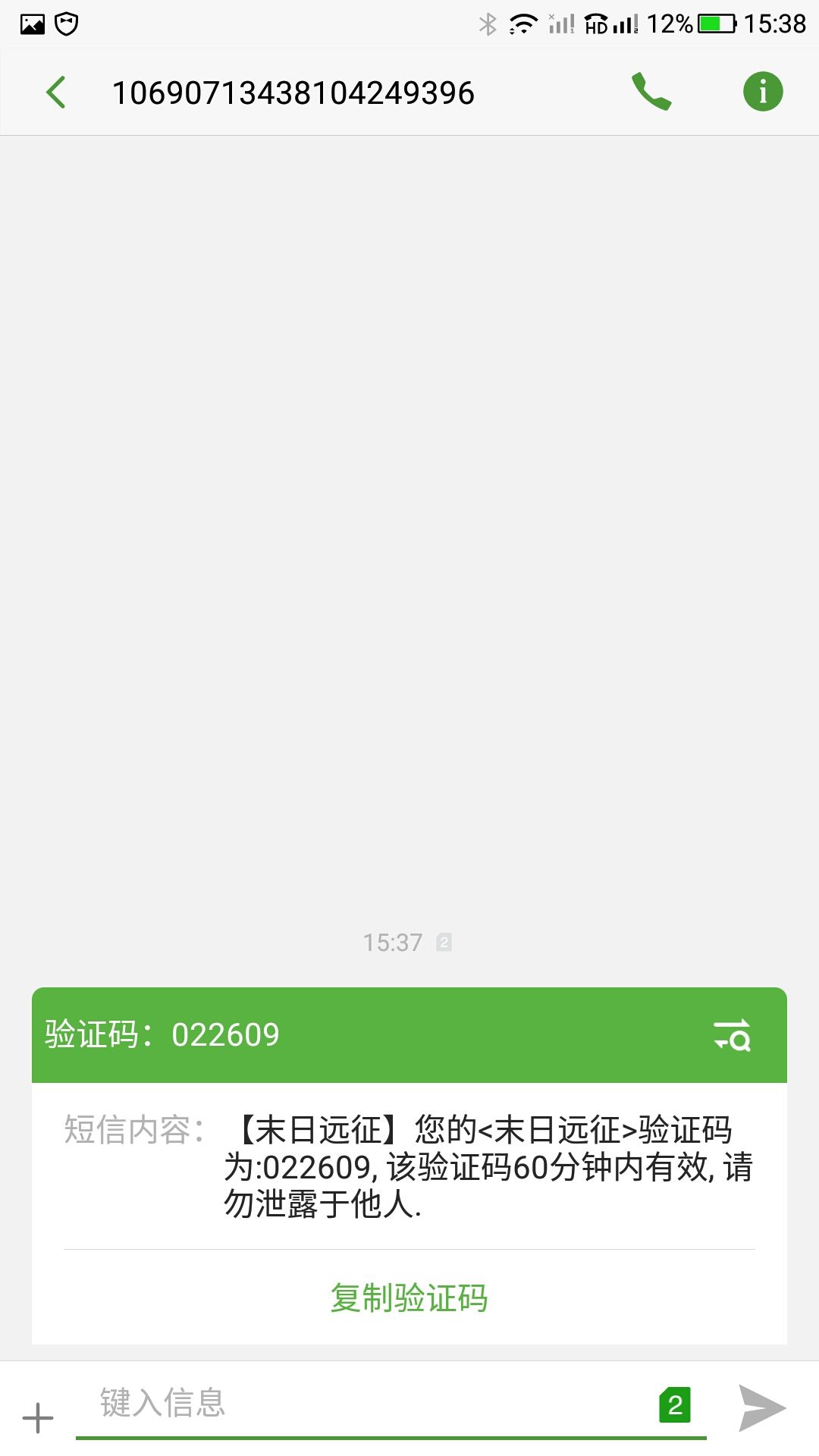Copy the verification code 复制验证码
The width and height of the screenshot is (819, 1456).
click(409, 1298)
